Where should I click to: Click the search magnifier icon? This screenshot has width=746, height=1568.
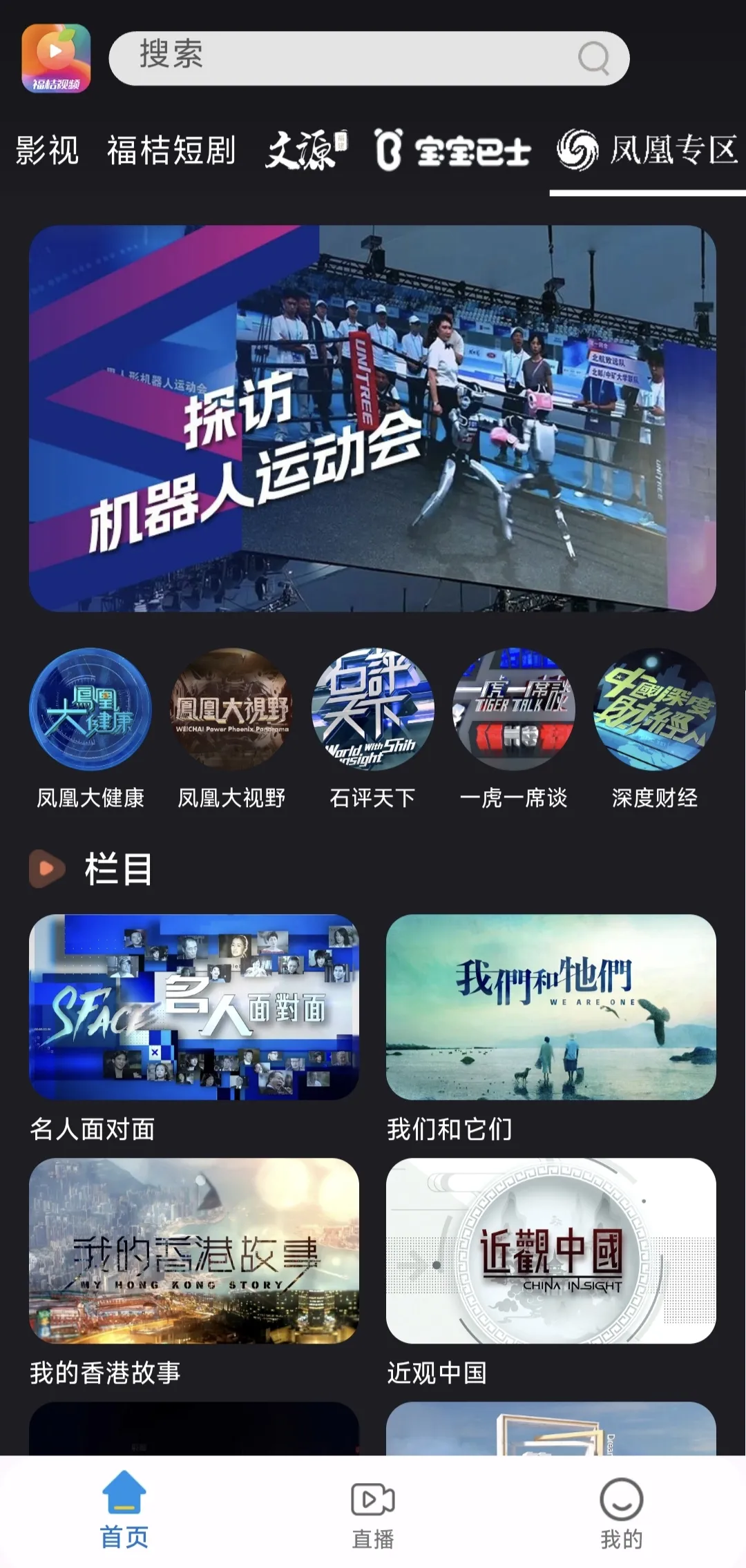[x=593, y=57]
